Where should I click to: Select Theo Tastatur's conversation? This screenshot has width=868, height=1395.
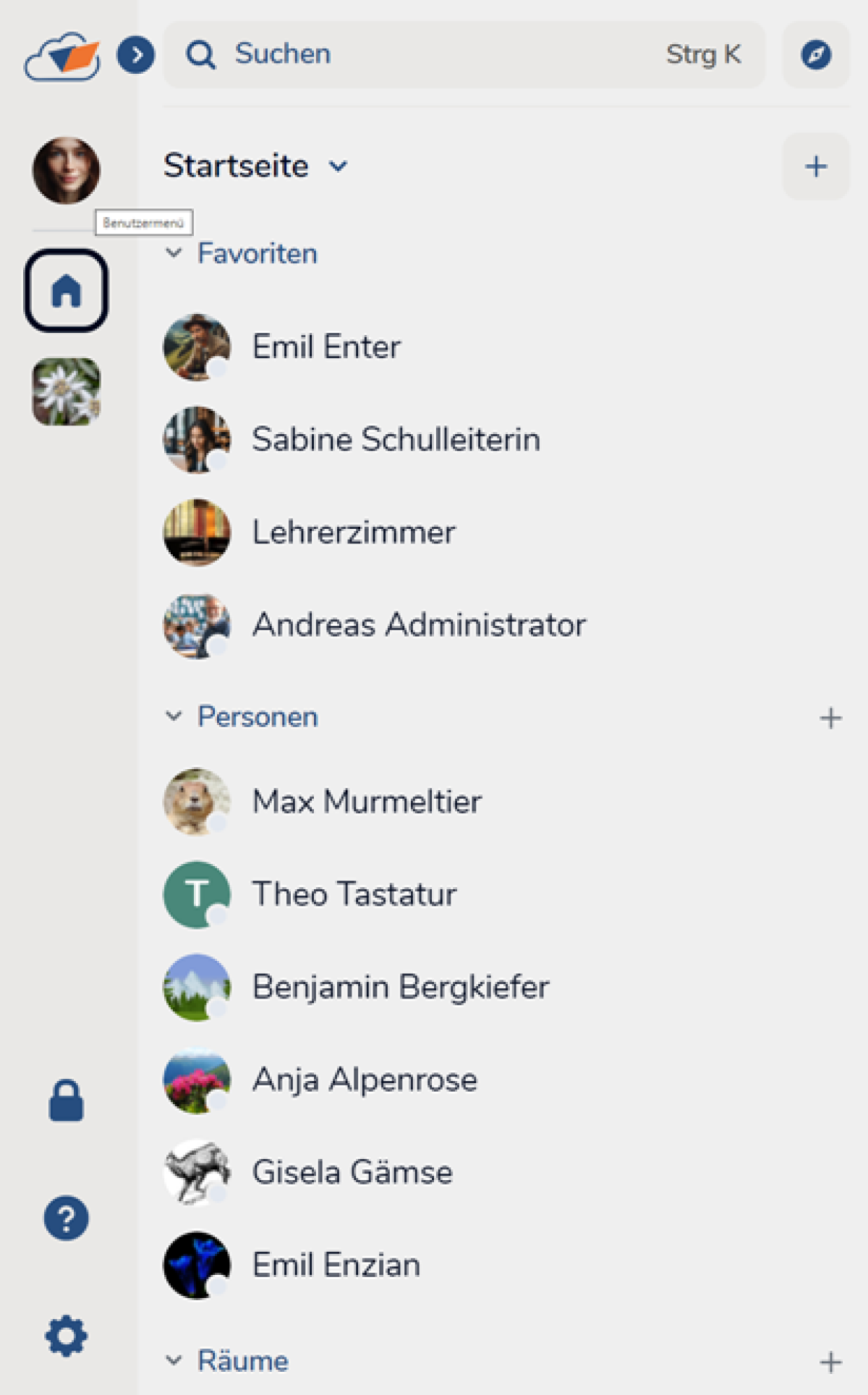click(x=354, y=894)
